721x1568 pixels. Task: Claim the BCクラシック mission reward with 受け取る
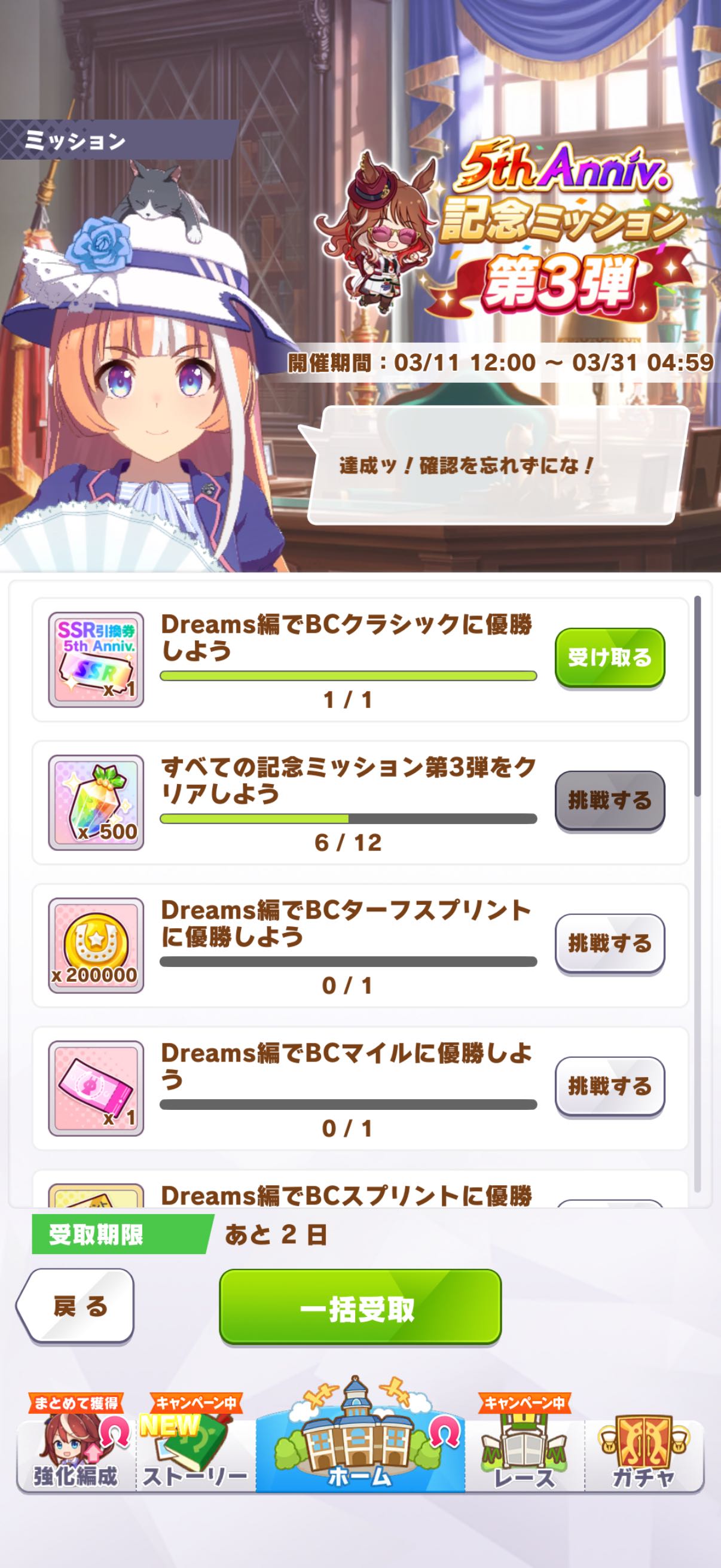(609, 657)
